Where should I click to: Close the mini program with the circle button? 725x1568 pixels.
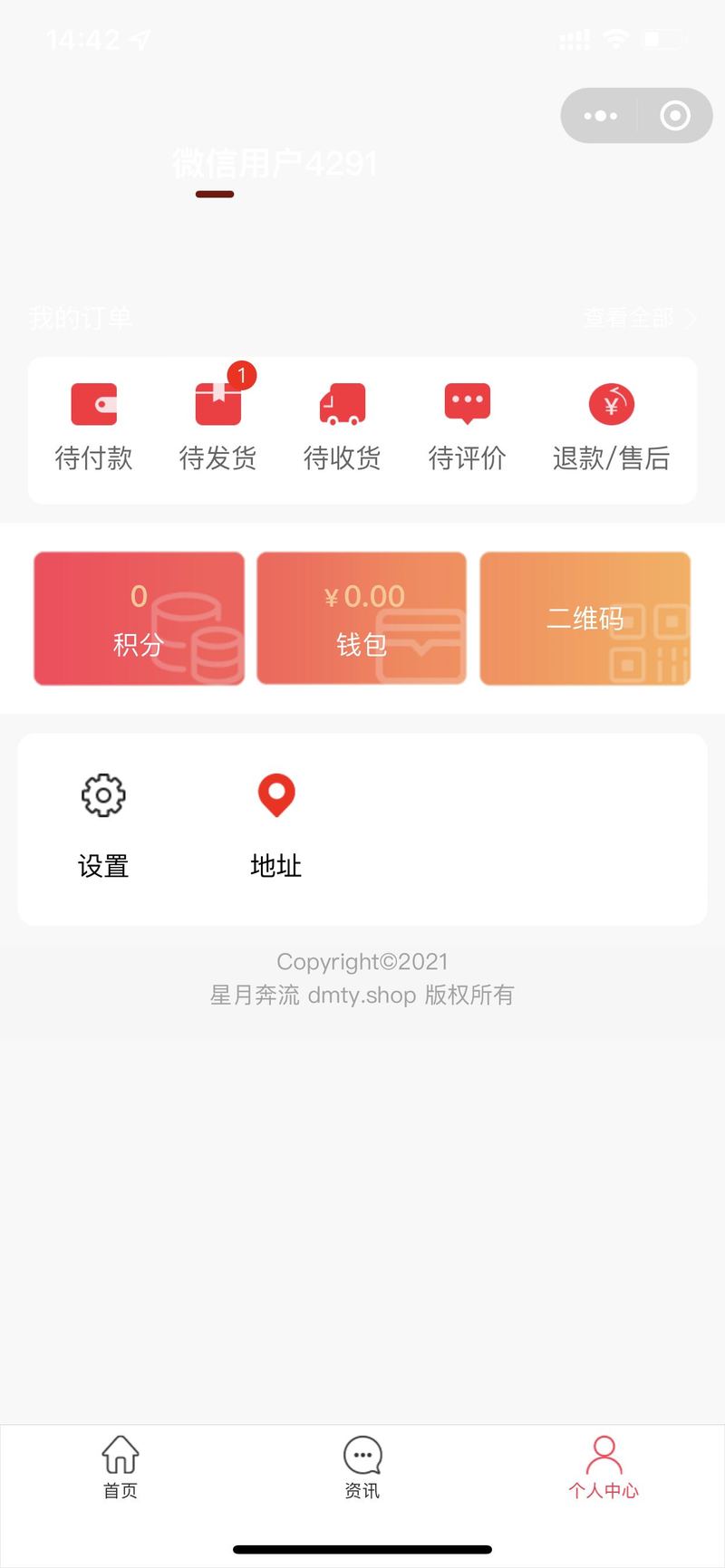pyautogui.click(x=675, y=116)
